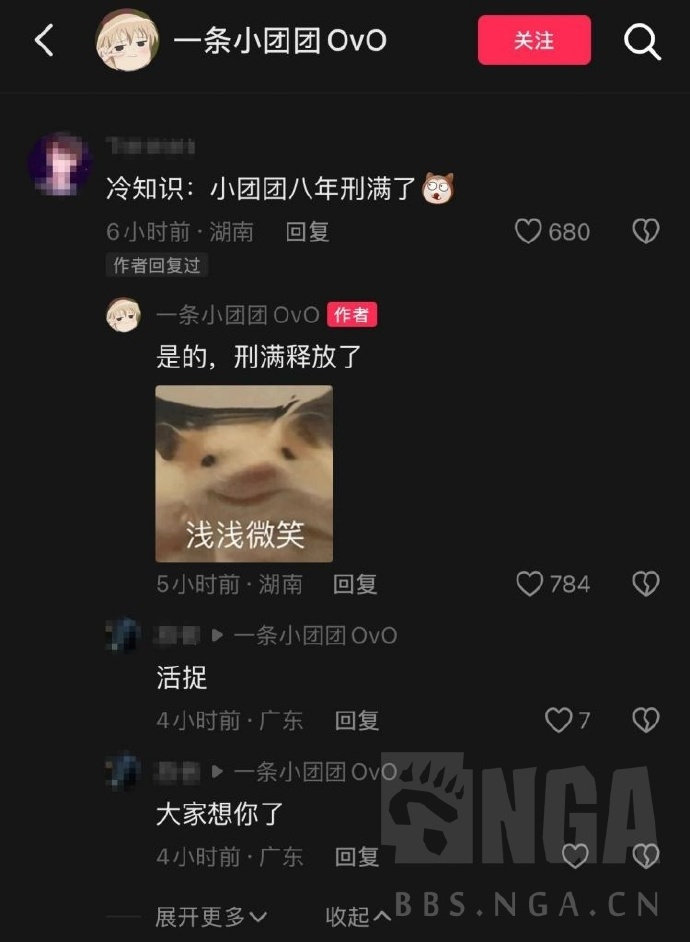Open the author name 一条小团团OvO with 作者 tag

pos(237,315)
